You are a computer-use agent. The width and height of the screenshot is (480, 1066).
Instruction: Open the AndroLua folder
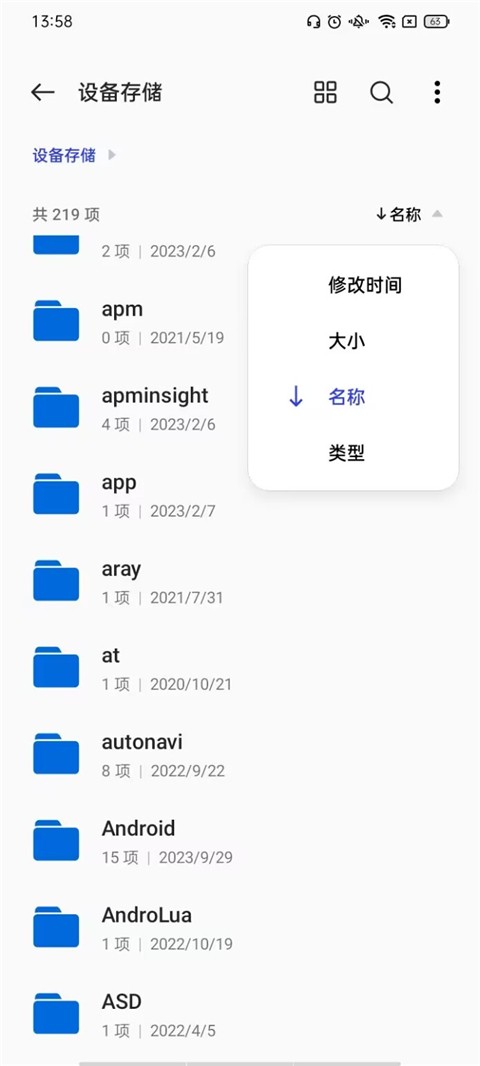(x=240, y=927)
